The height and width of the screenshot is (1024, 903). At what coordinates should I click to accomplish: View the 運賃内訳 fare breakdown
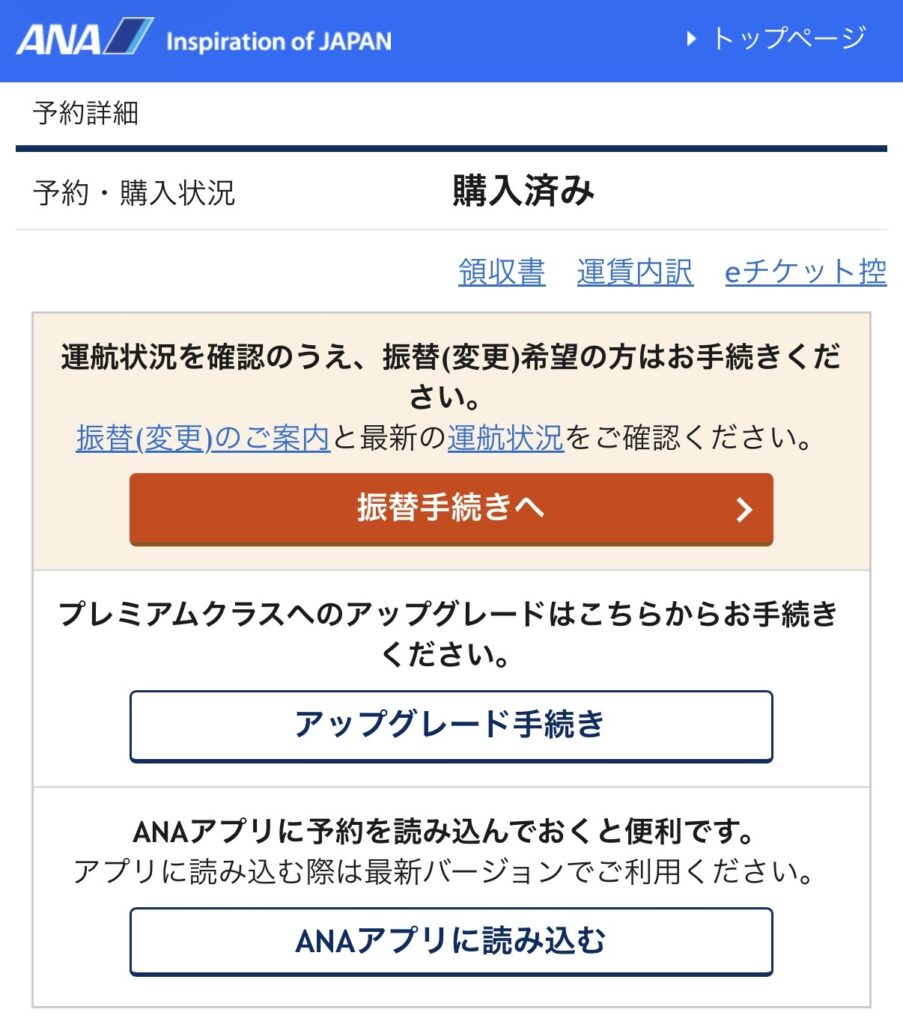coord(634,272)
